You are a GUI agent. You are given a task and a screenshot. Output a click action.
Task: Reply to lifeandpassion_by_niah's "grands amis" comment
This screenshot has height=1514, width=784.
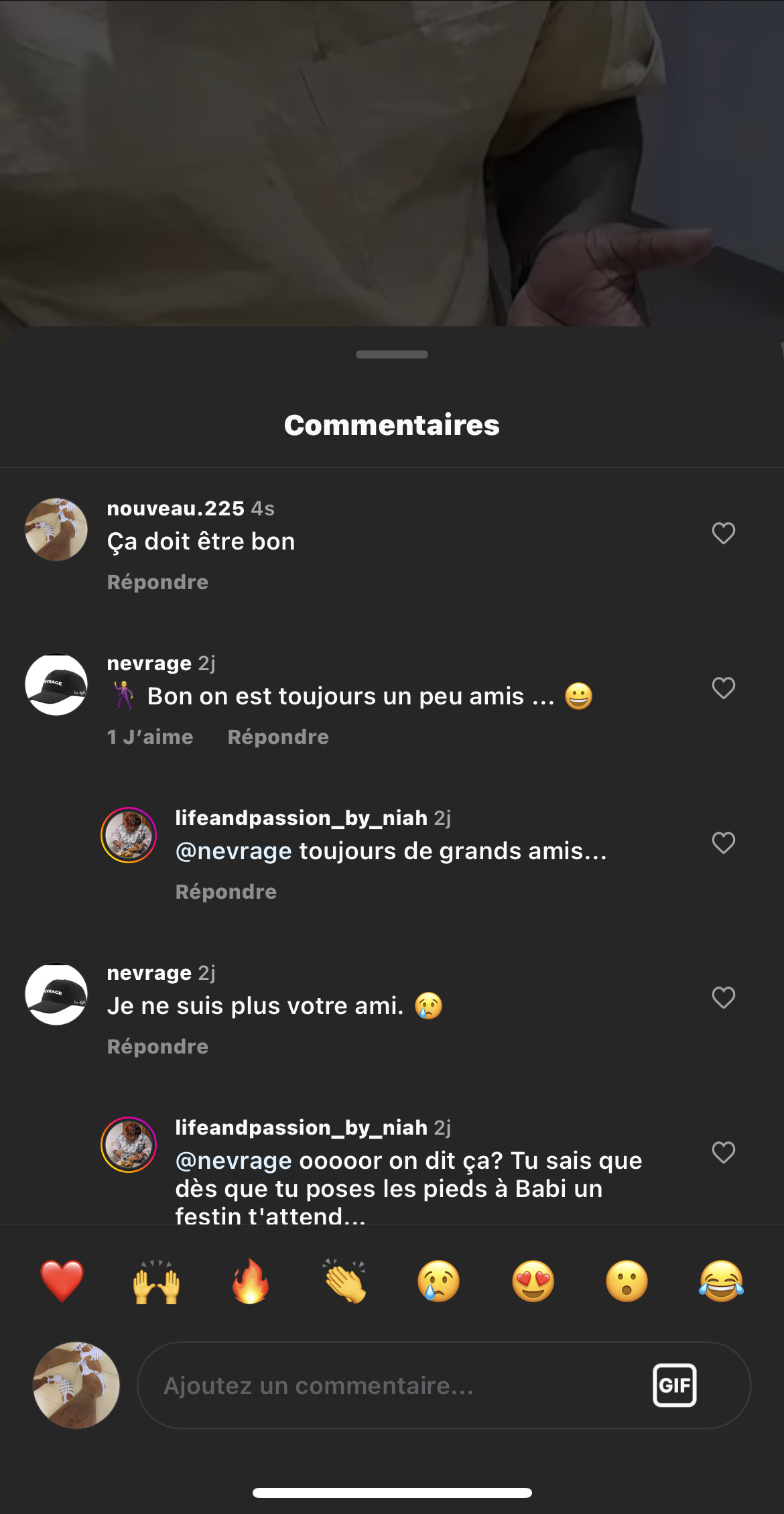226,892
